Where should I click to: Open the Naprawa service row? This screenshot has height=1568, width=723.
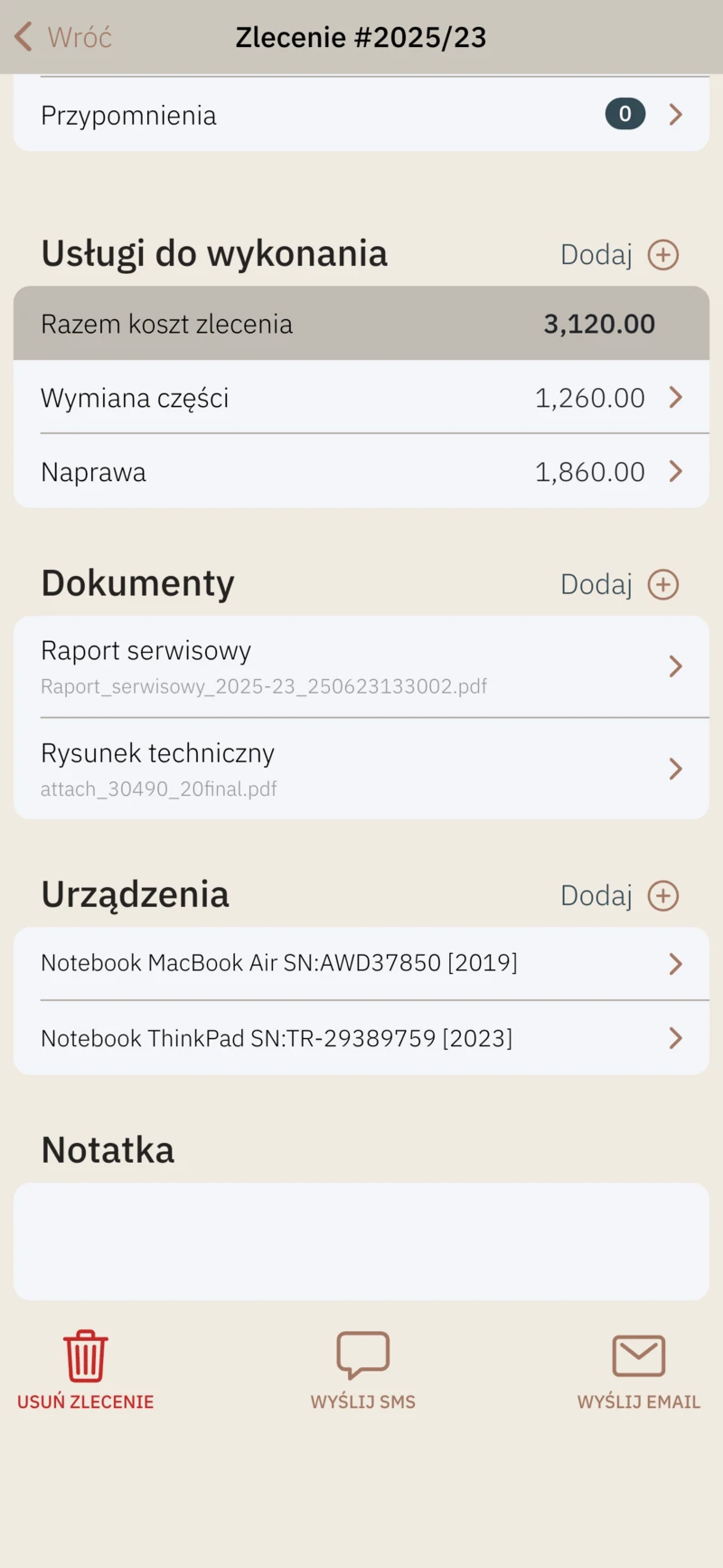(x=361, y=471)
